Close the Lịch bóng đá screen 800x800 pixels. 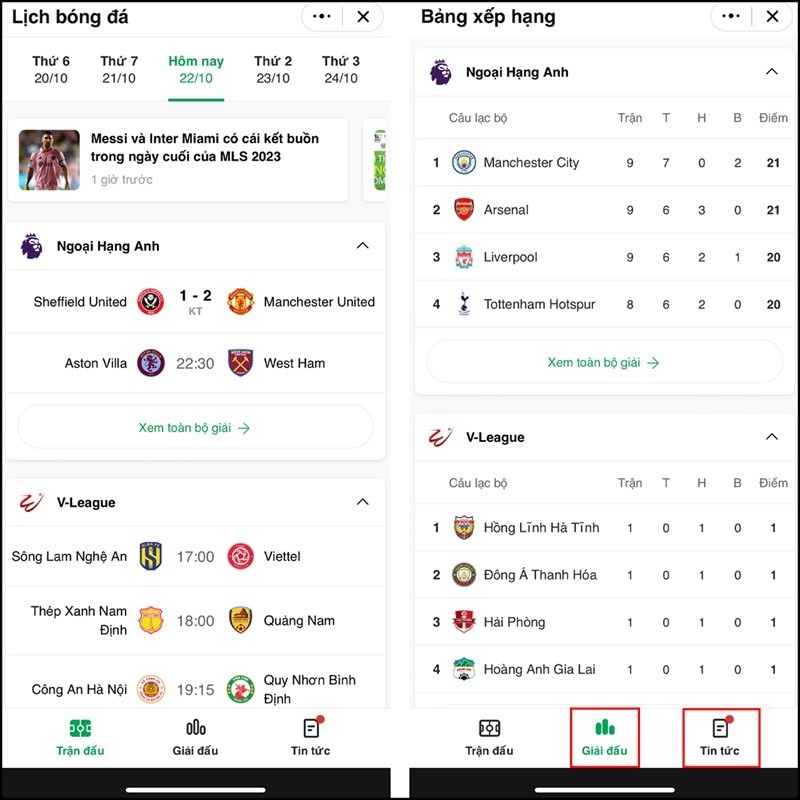point(363,17)
